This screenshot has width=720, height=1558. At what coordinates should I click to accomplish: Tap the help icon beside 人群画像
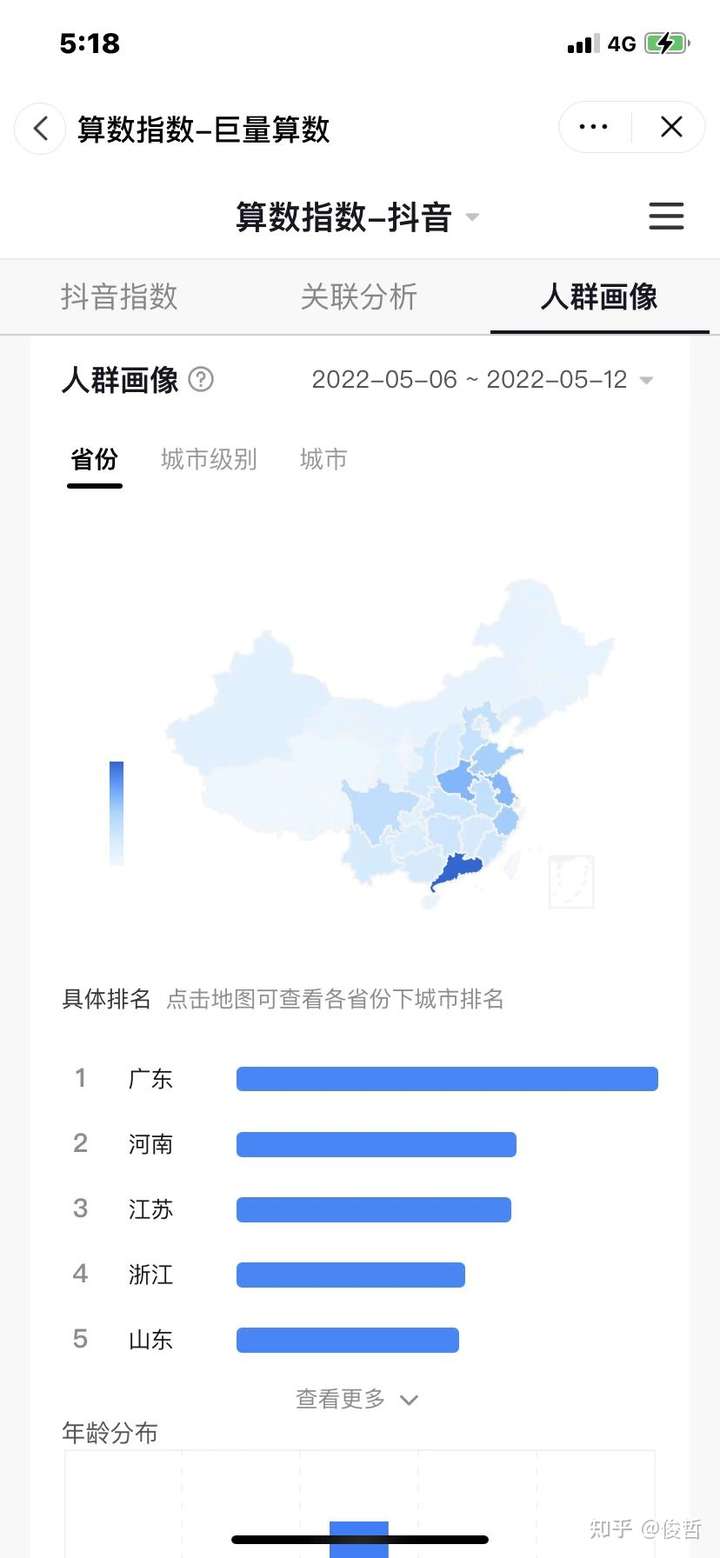pos(201,380)
